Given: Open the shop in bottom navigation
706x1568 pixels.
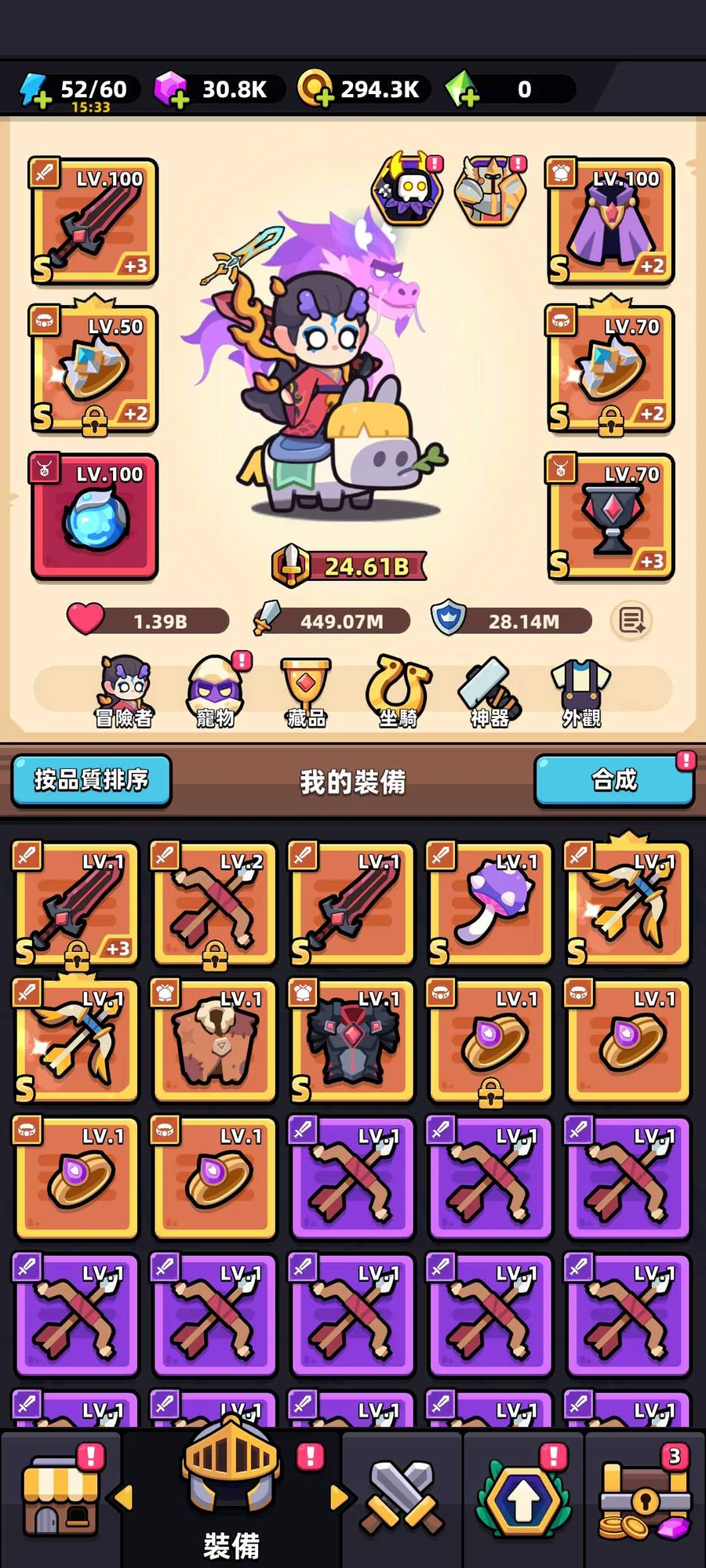Looking at the screenshot, I should (60, 1499).
